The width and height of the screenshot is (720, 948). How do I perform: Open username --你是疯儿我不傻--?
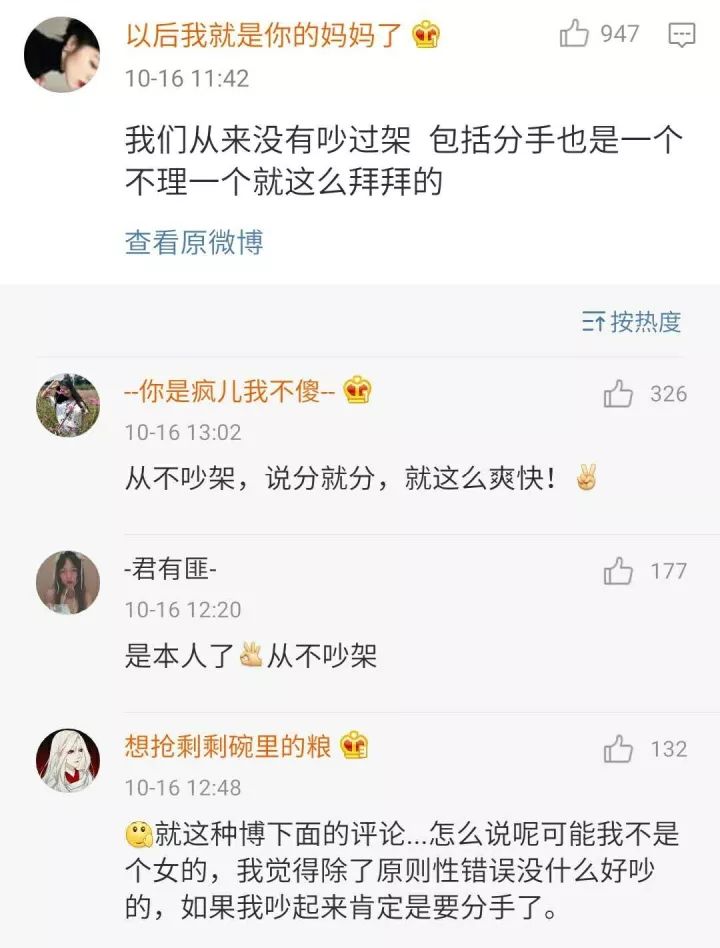[229, 392]
